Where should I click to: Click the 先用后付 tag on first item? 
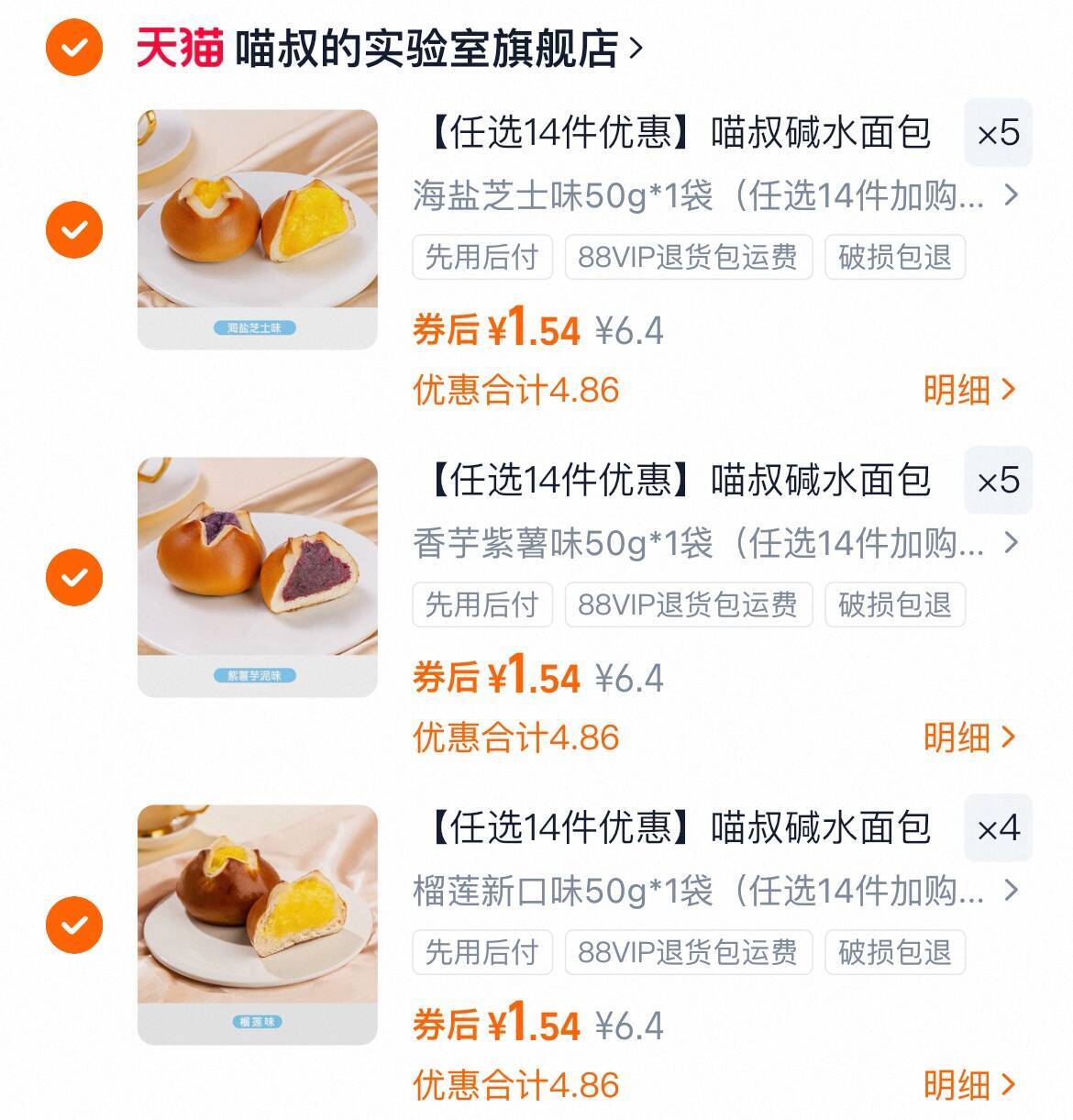point(481,258)
